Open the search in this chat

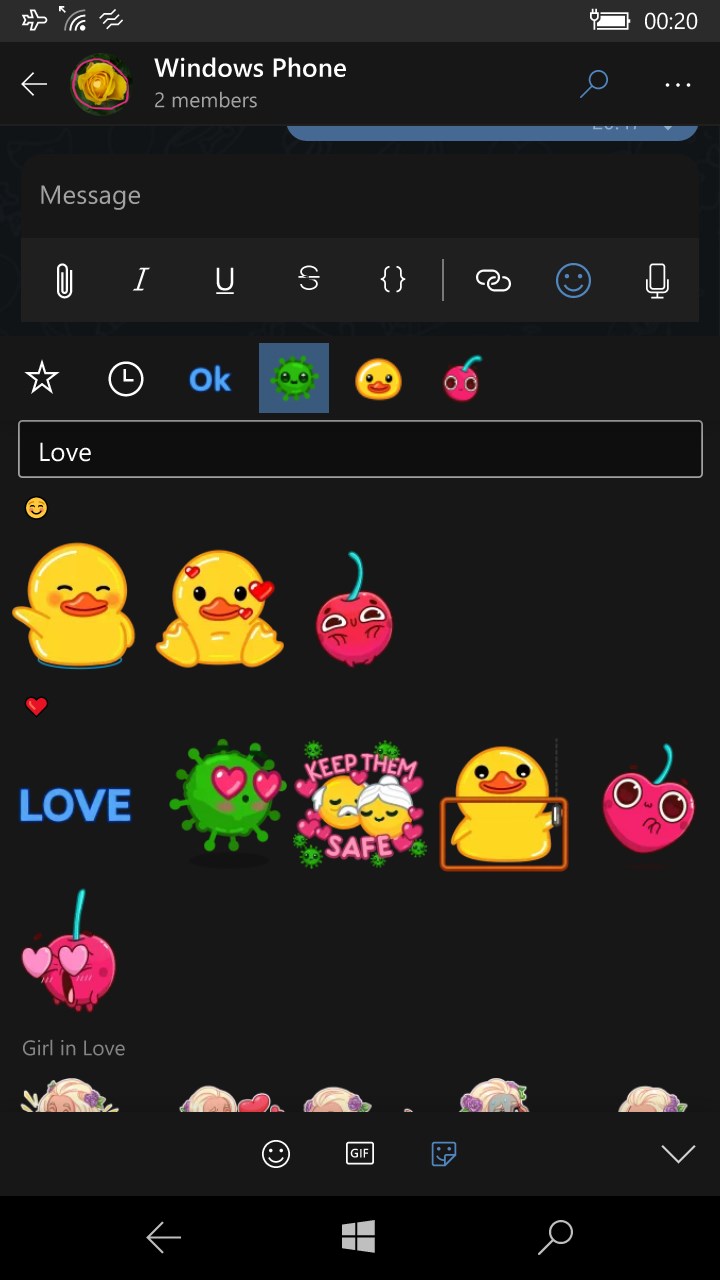tap(594, 84)
